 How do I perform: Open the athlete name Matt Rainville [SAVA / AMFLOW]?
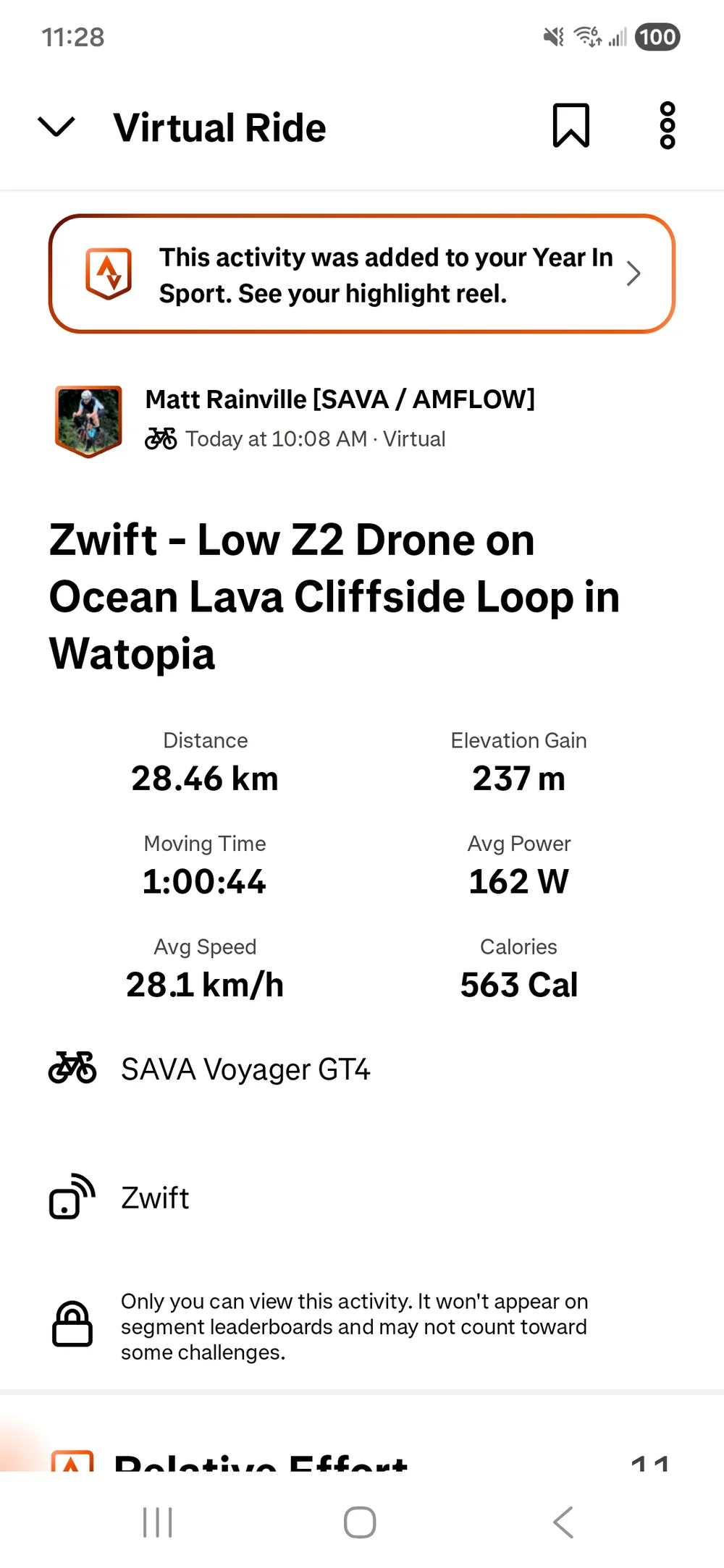coord(340,399)
